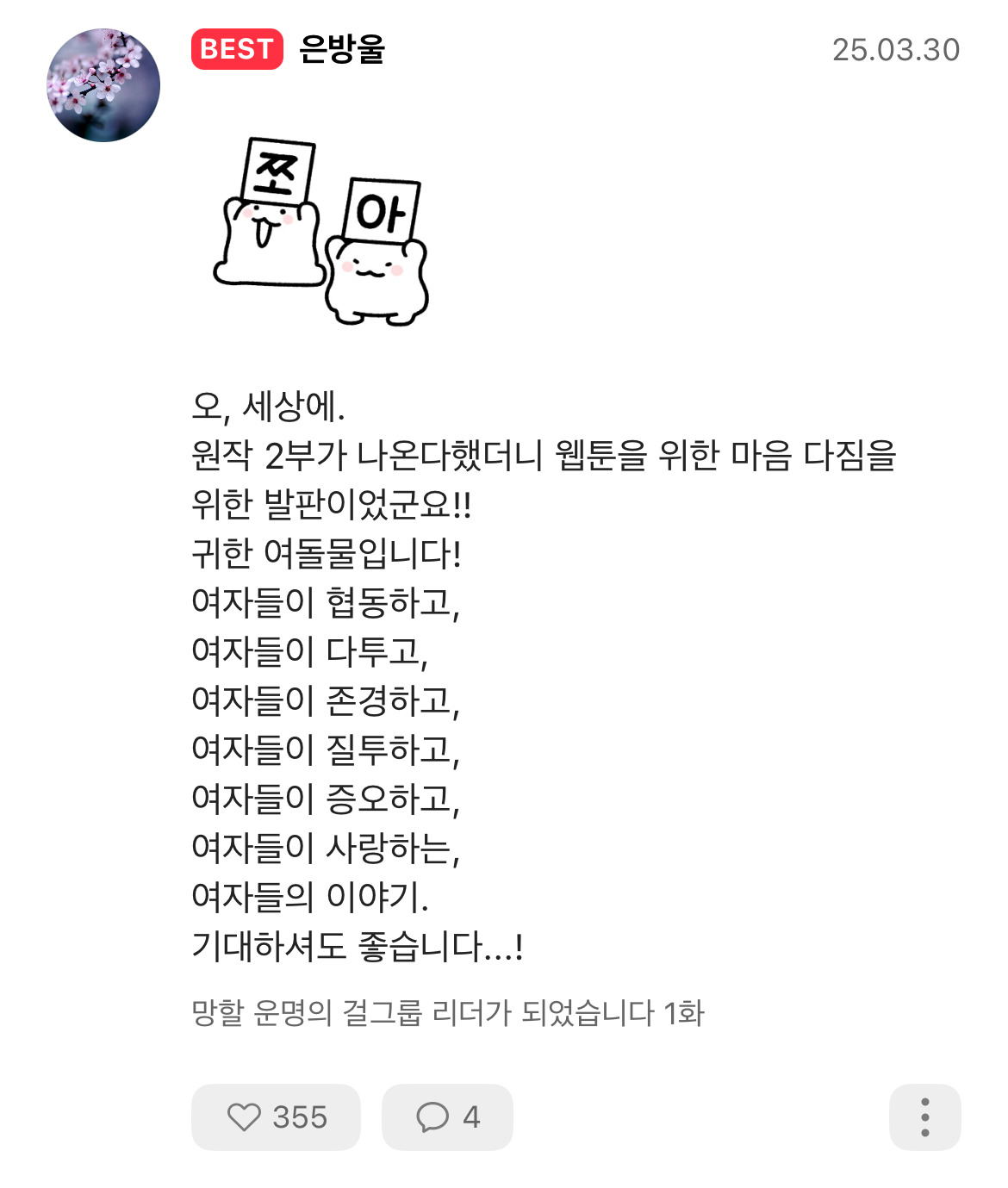Like 은방울's comment with 355 likes

pos(276,1117)
